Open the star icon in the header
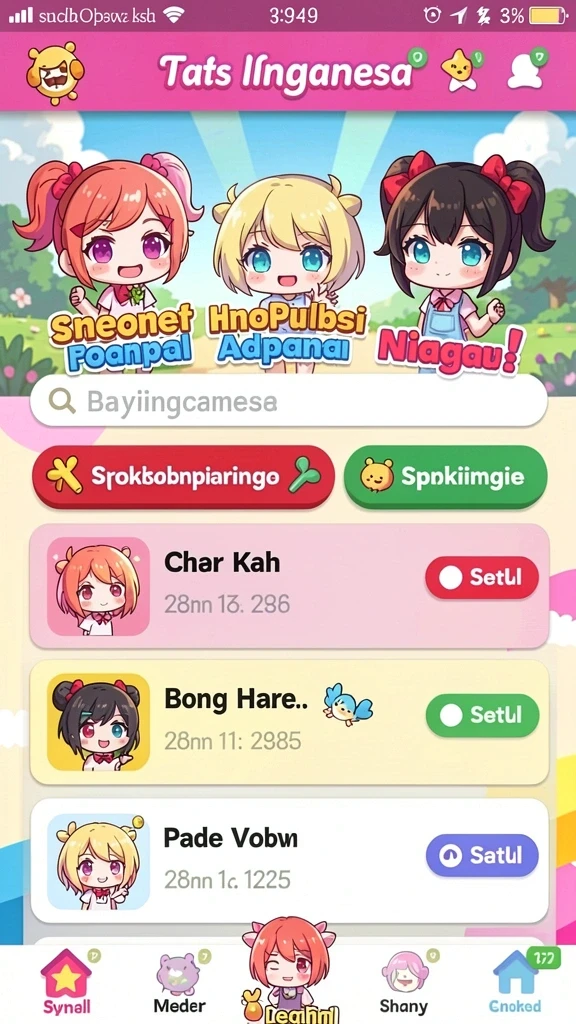This screenshot has height=1024, width=576. point(460,71)
